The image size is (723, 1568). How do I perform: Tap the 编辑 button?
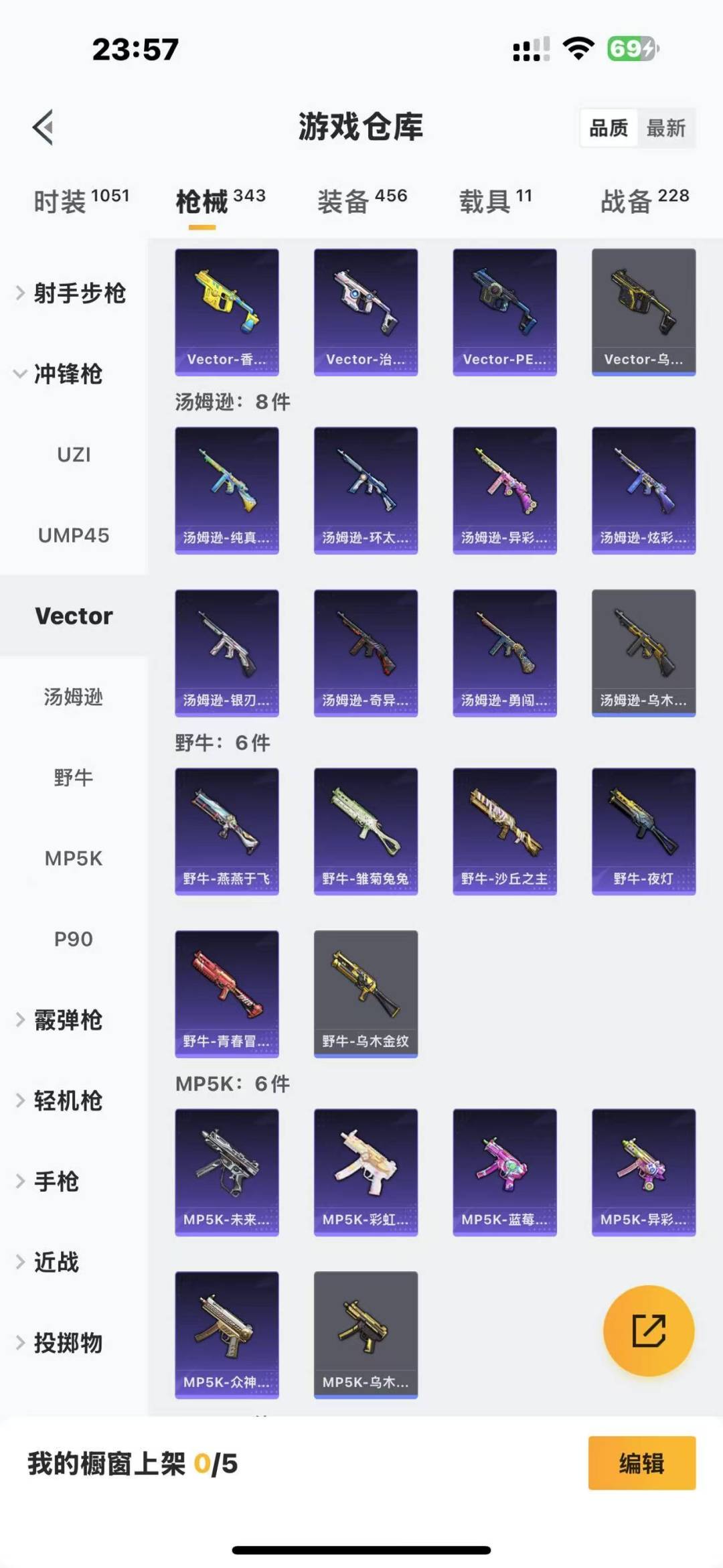point(642,1464)
